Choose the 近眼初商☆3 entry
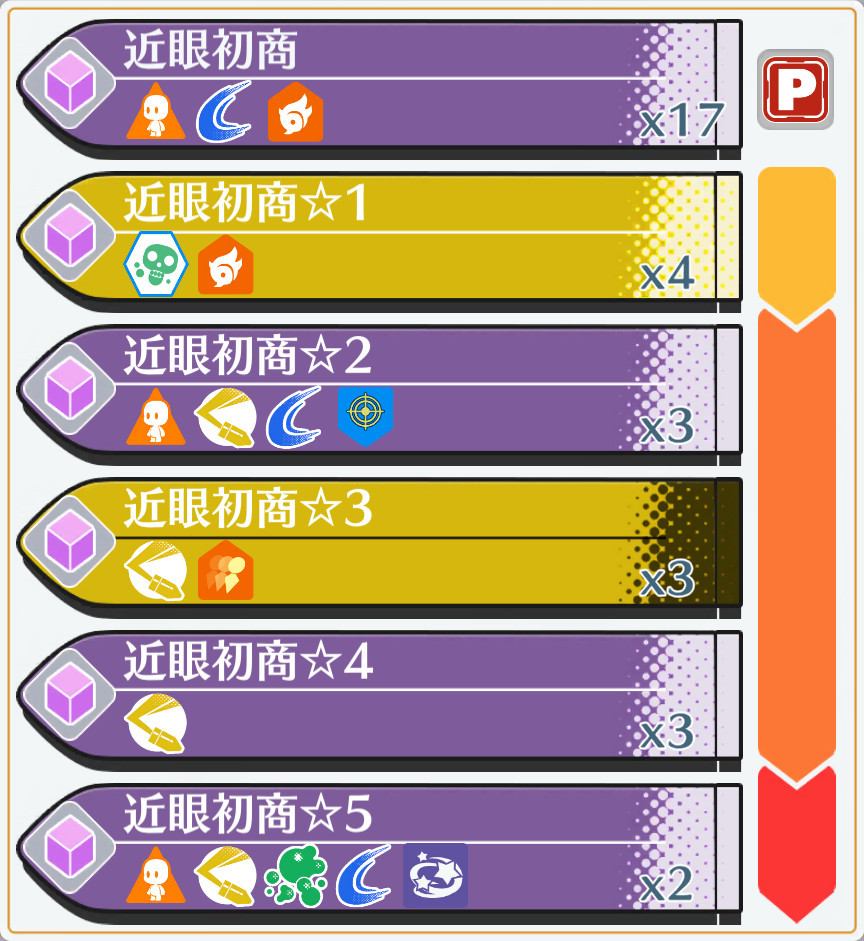Viewport: 864px width, 941px height. 380,543
